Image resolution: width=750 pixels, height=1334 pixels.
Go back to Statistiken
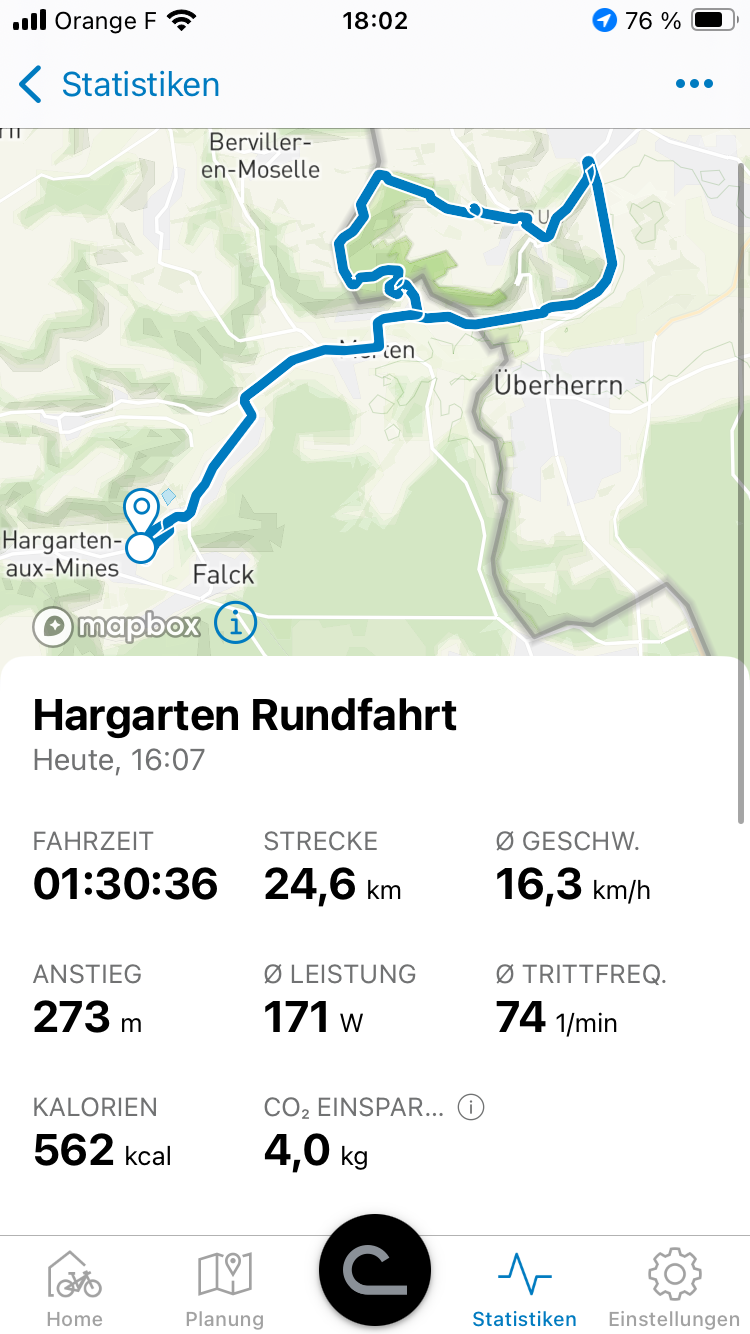click(x=120, y=85)
